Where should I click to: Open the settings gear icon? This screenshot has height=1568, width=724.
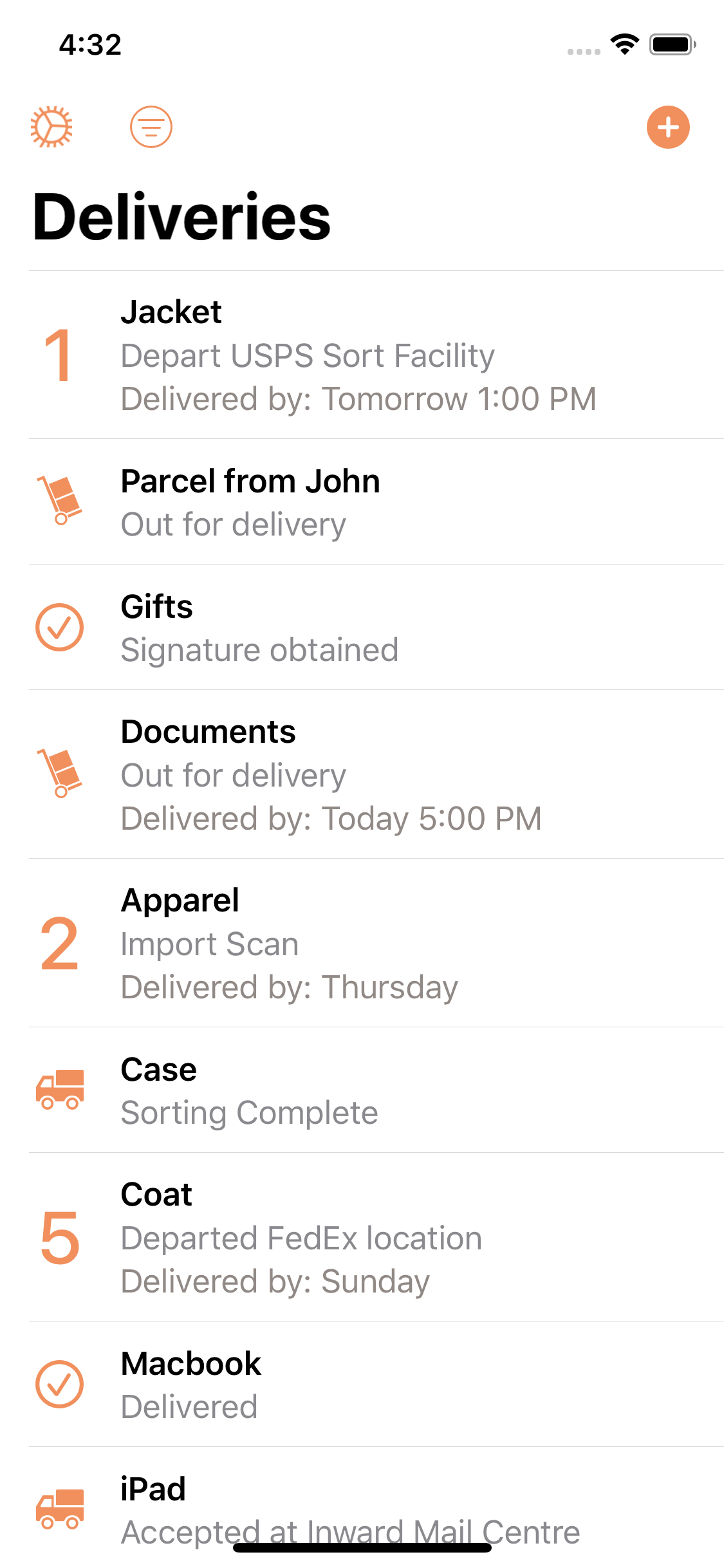tap(51, 127)
